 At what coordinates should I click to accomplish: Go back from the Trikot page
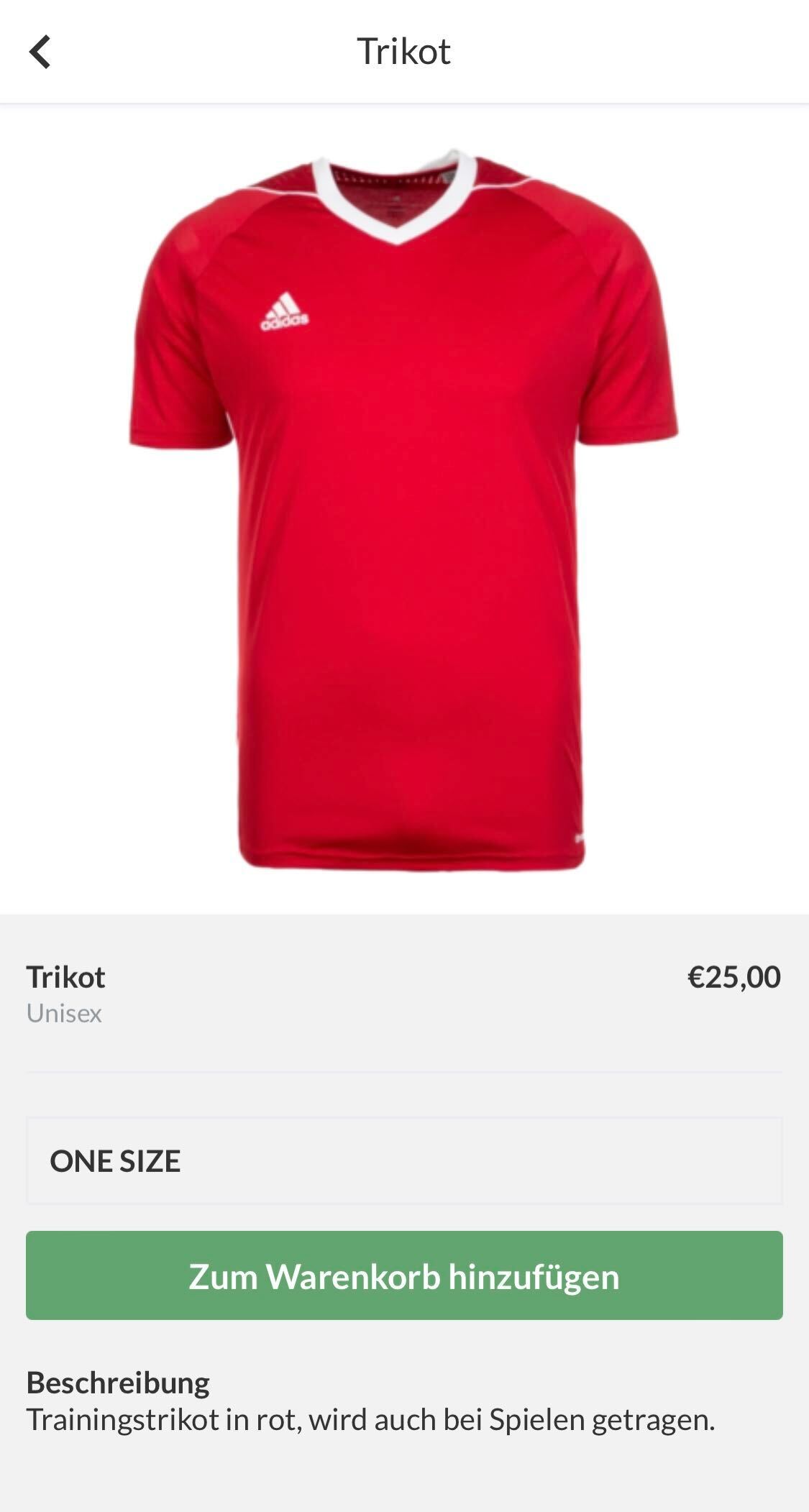coord(40,52)
